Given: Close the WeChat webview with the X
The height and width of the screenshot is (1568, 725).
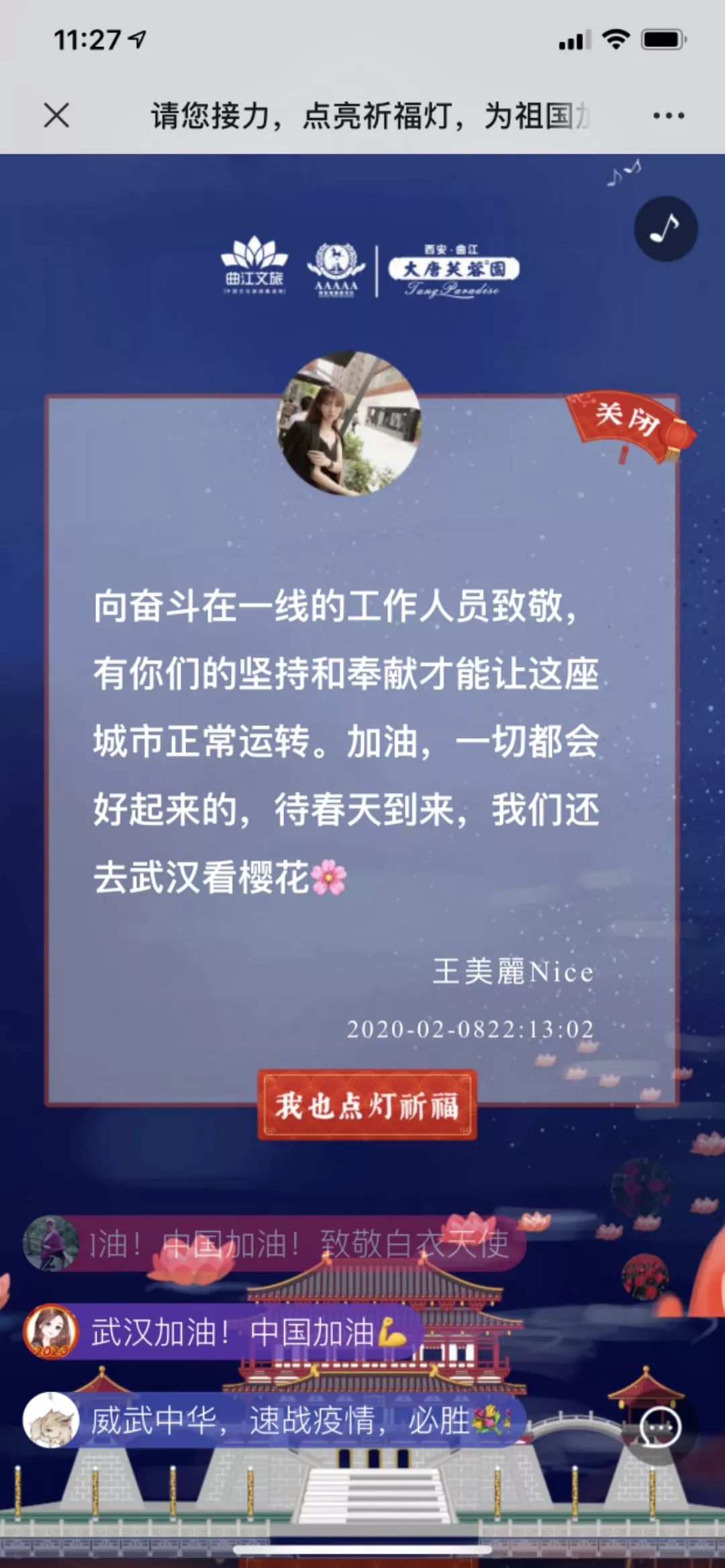Looking at the screenshot, I should [x=56, y=115].
